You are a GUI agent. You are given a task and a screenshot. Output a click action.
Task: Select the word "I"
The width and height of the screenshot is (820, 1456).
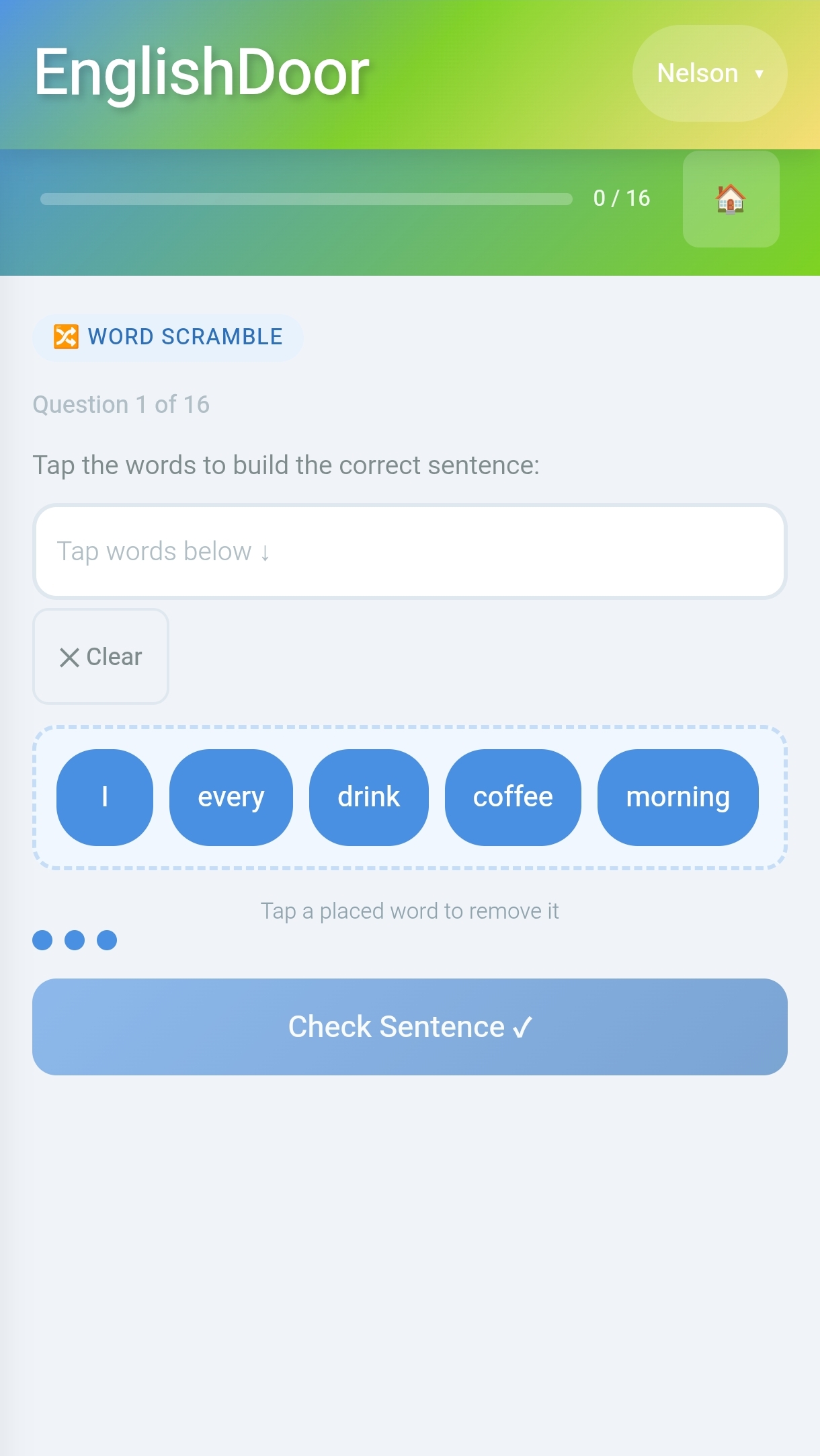click(x=105, y=797)
